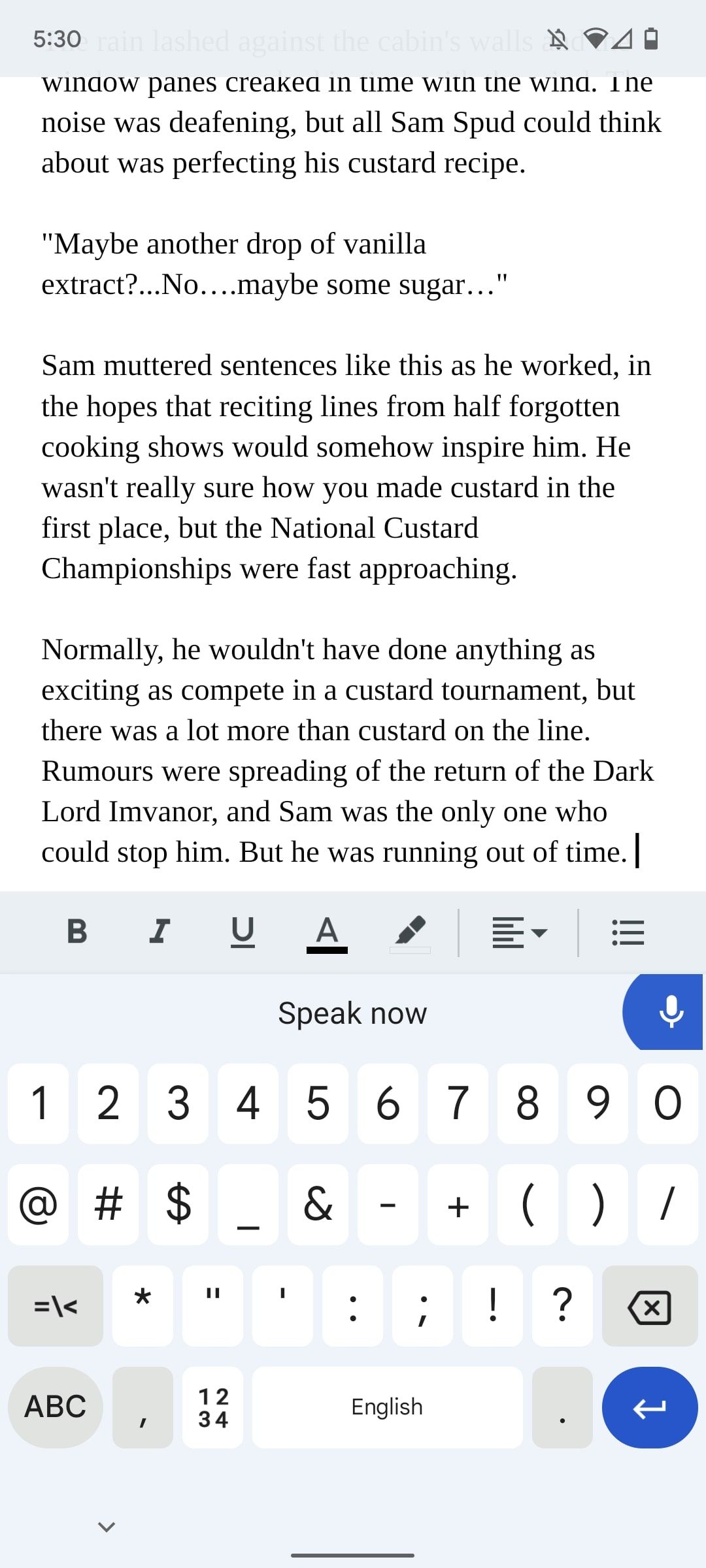
Task: Type the ampersand key
Action: 318,1205
